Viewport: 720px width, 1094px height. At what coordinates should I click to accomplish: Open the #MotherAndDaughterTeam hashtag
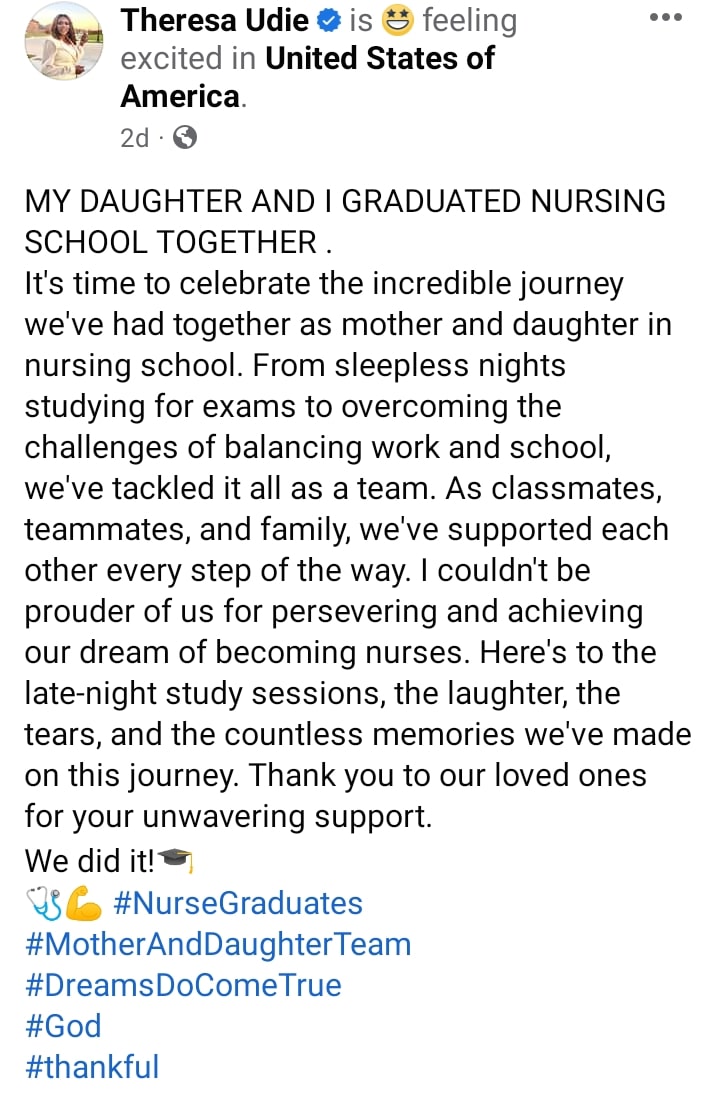click(x=218, y=945)
